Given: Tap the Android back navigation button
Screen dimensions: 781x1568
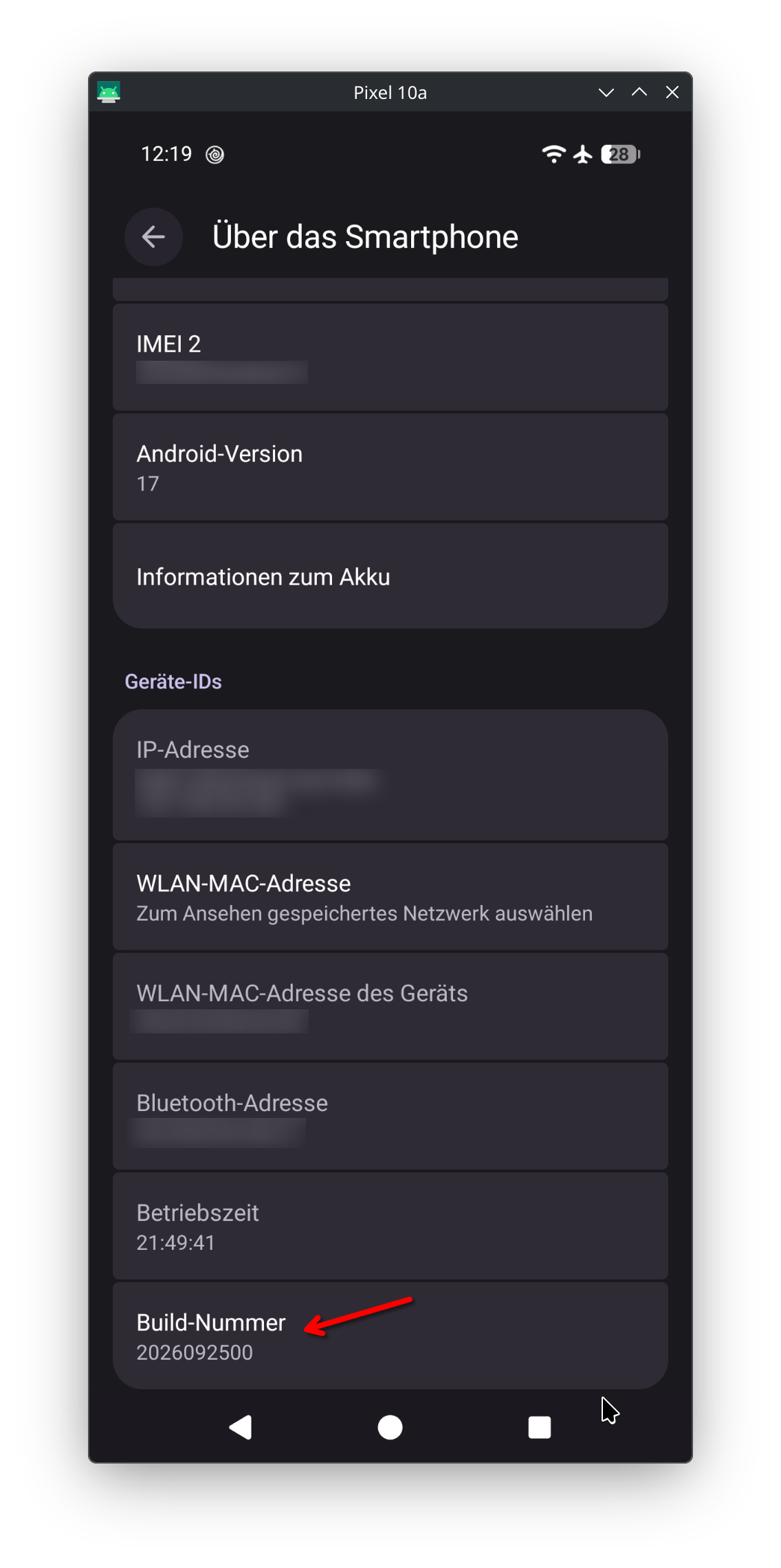Looking at the screenshot, I should (241, 1427).
